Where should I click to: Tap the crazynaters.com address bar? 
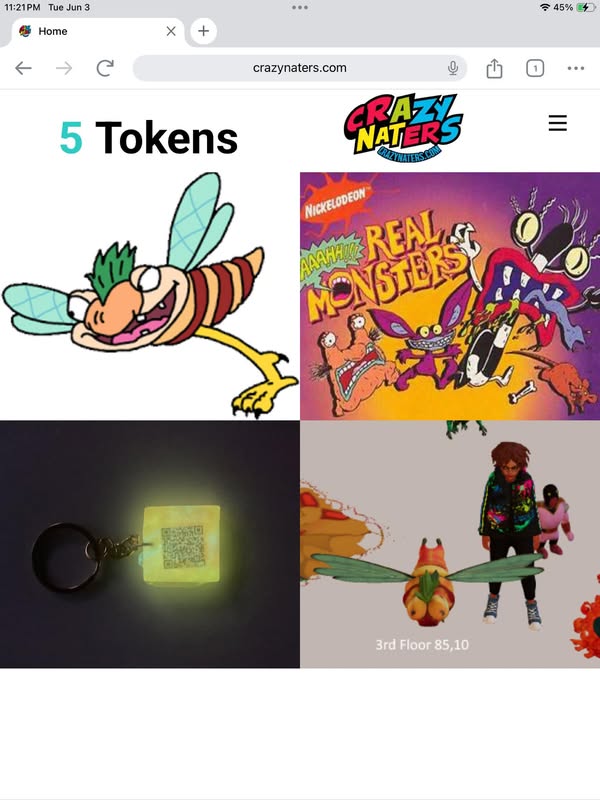(x=299, y=68)
